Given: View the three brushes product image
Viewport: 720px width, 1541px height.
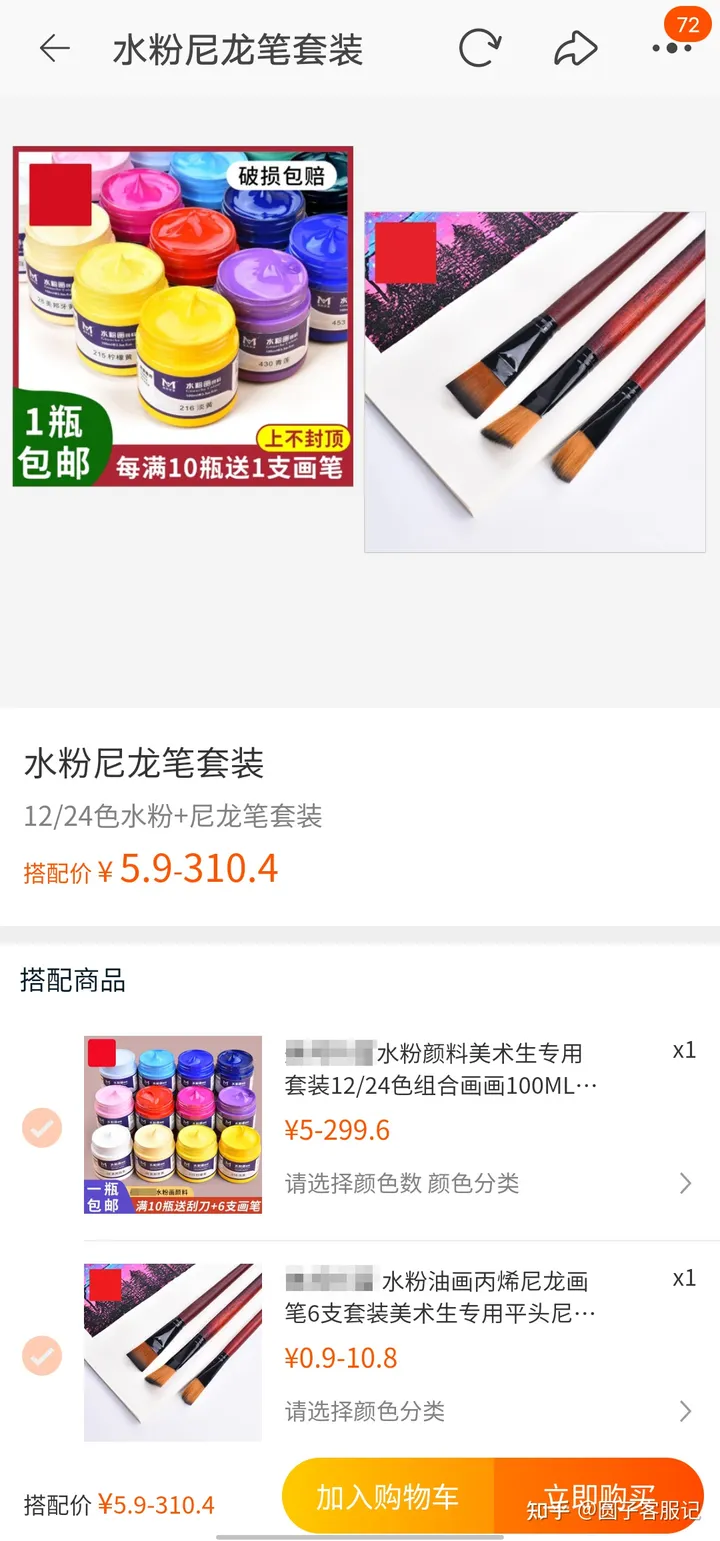Looking at the screenshot, I should [537, 381].
